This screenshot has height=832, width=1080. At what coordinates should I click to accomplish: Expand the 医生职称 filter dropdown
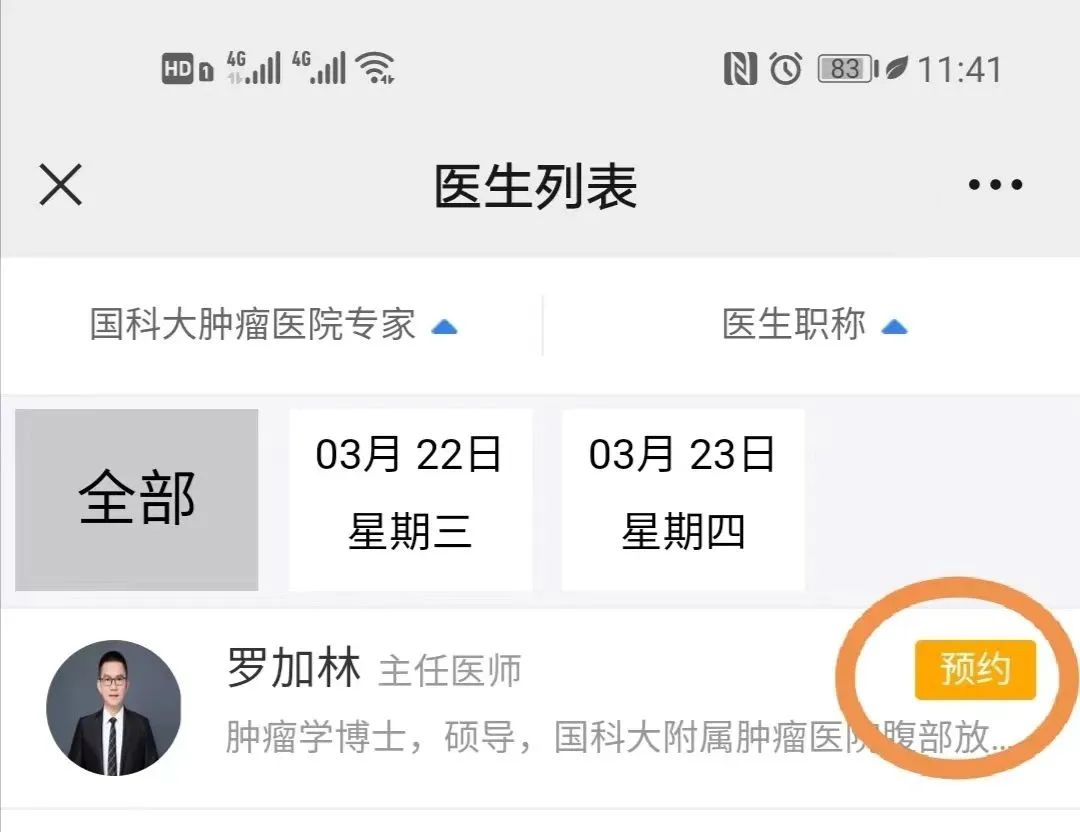pyautogui.click(x=814, y=325)
